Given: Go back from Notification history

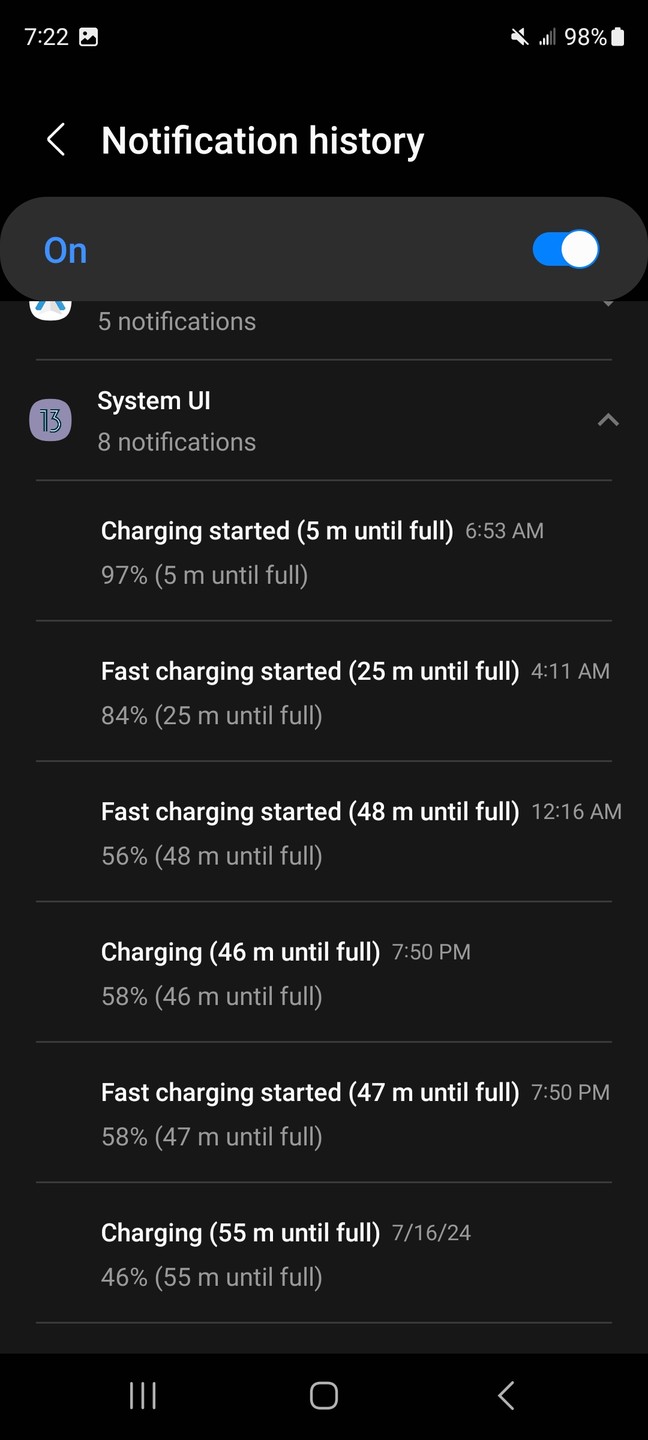Looking at the screenshot, I should coord(57,140).
